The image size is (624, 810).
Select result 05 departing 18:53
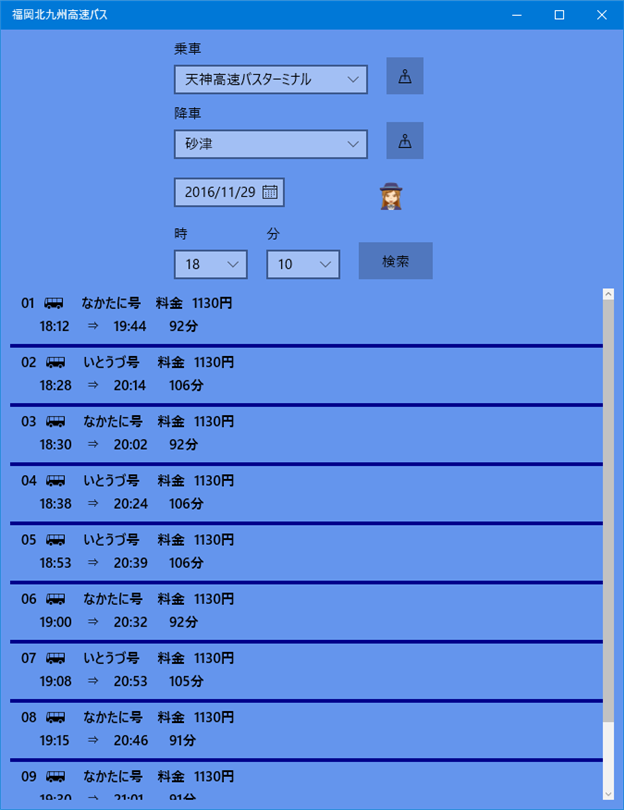point(300,551)
